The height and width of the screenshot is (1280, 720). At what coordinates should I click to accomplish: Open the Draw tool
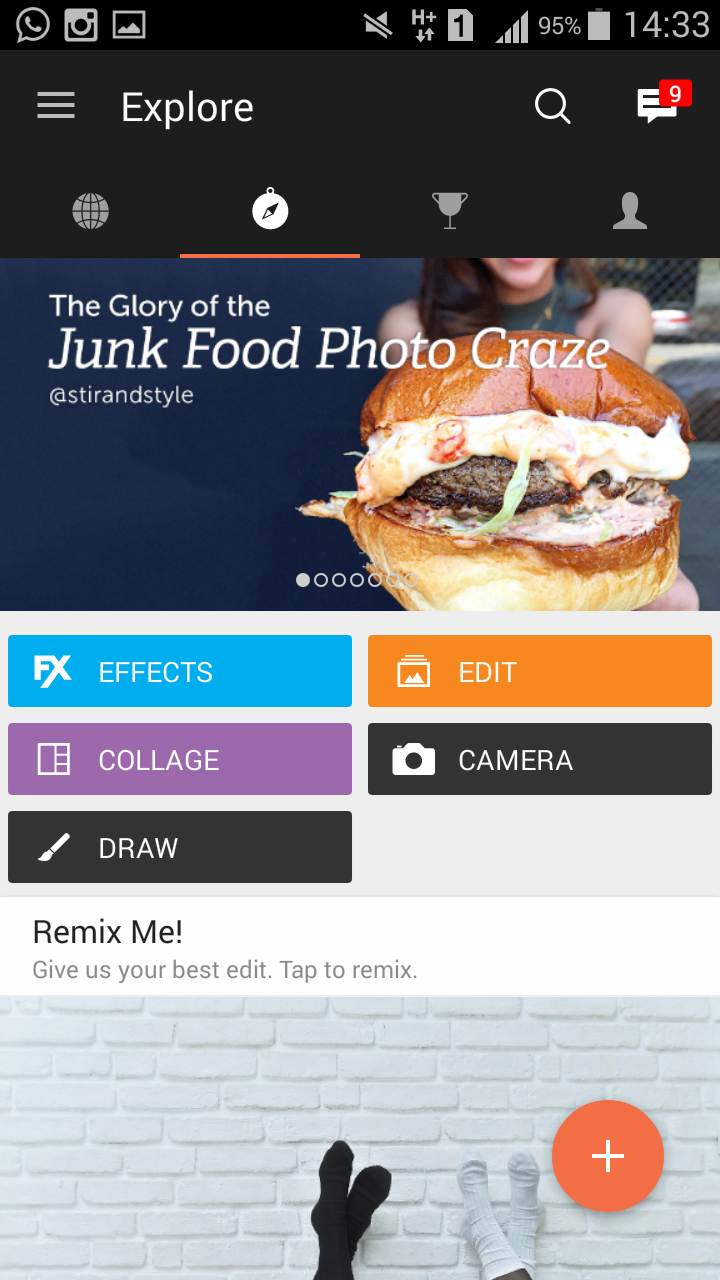click(180, 847)
